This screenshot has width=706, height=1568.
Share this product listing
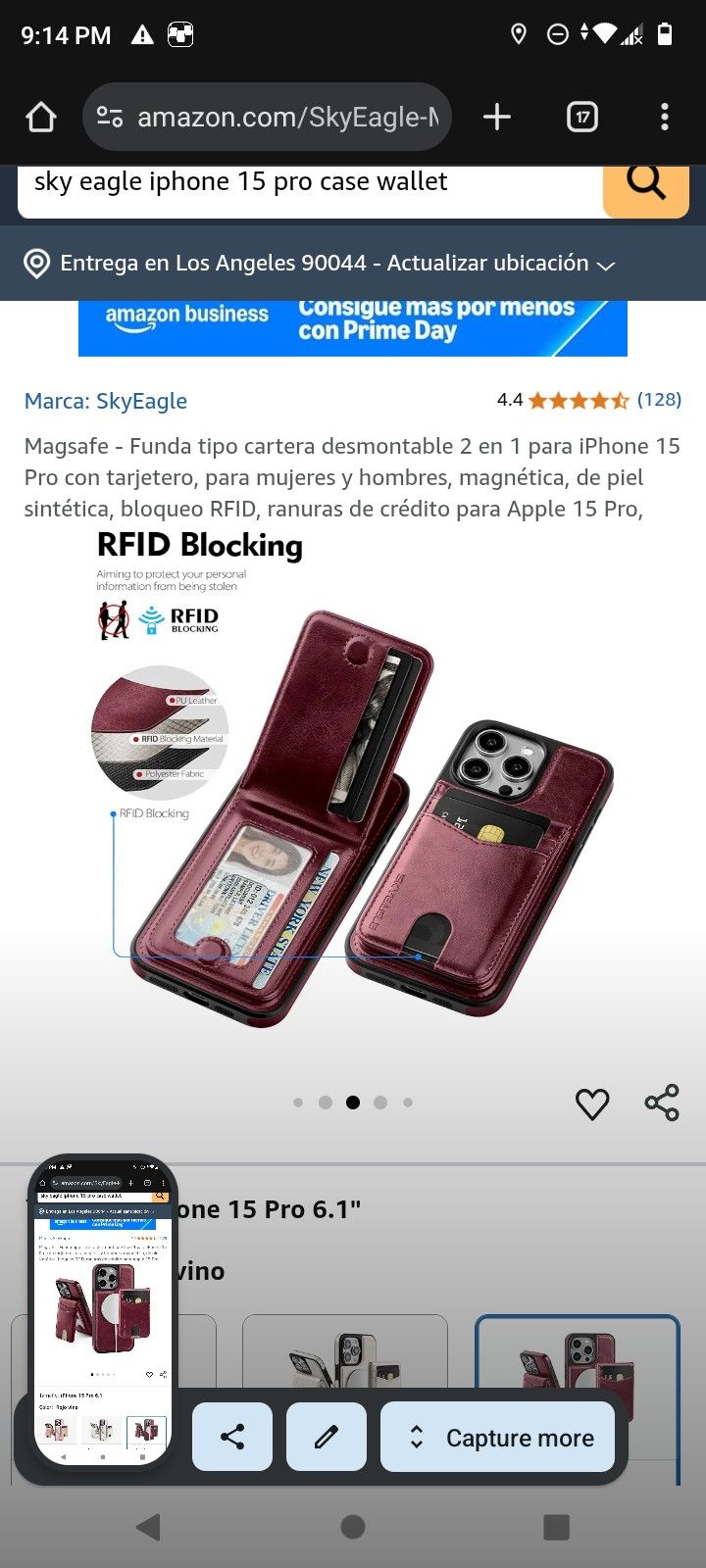[x=662, y=1103]
